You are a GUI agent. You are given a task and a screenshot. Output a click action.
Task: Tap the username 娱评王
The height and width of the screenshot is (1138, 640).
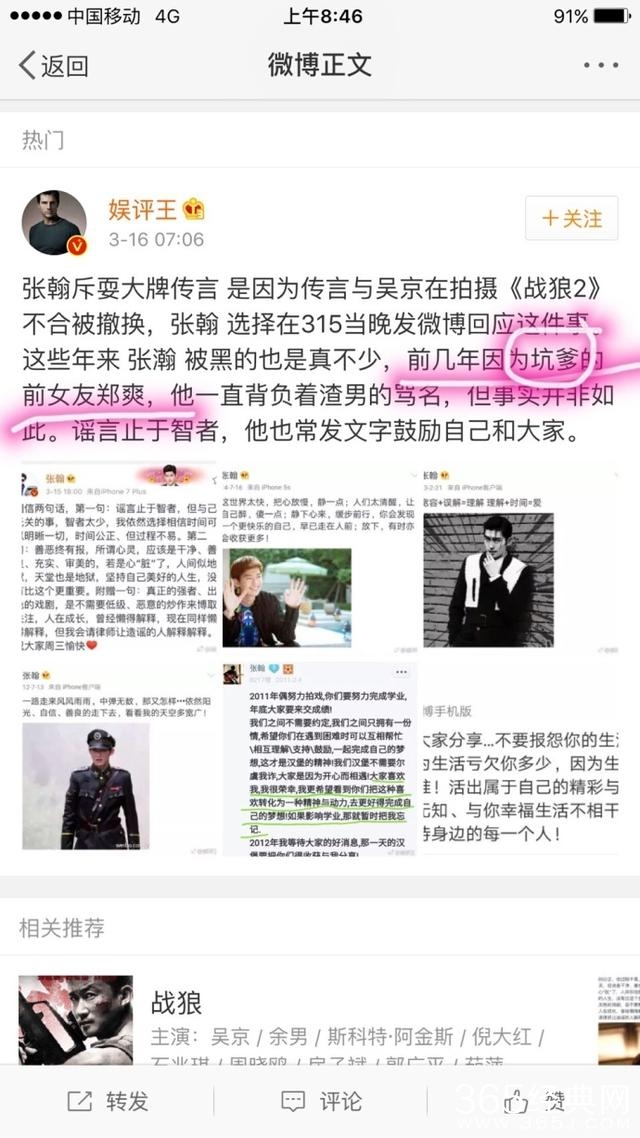(x=142, y=209)
